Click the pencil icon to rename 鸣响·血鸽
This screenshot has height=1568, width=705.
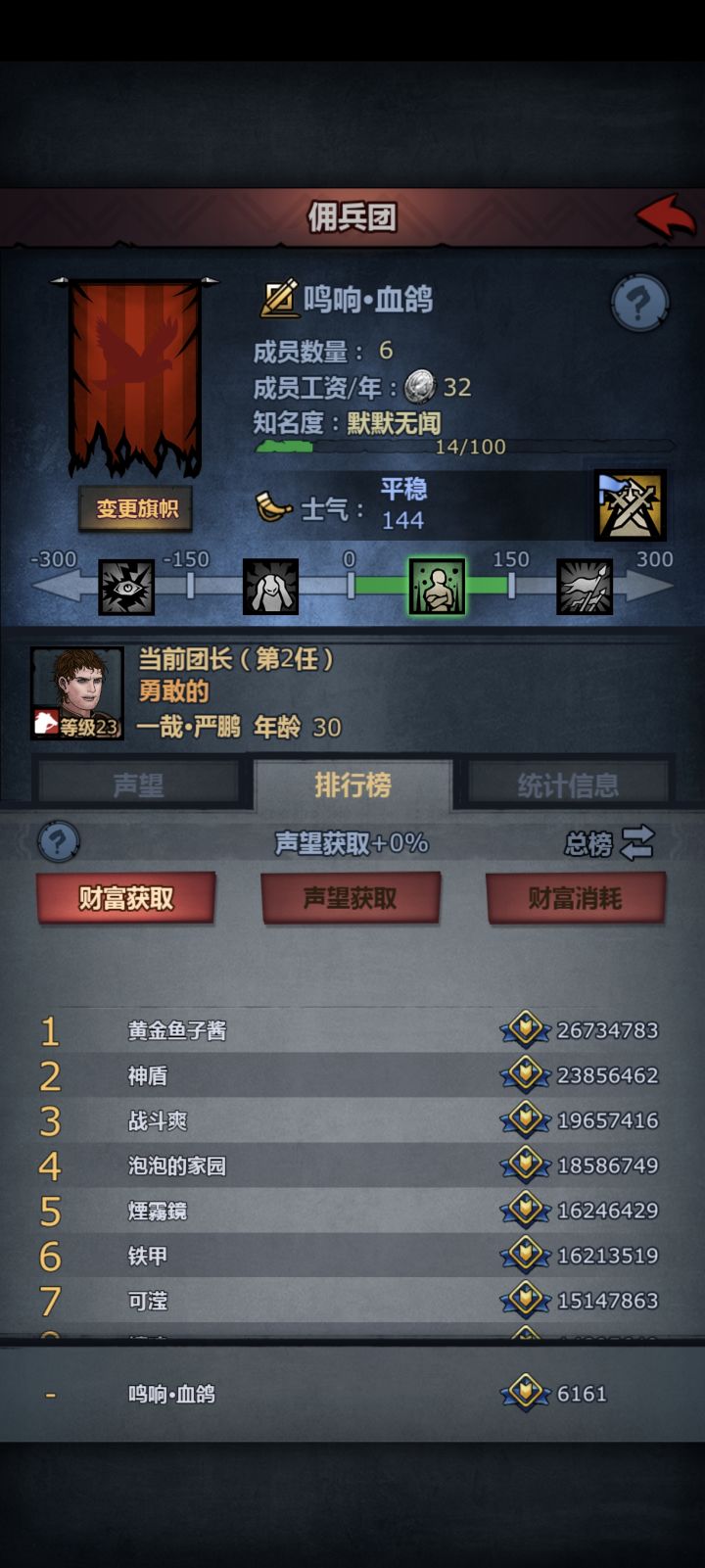pos(279,300)
